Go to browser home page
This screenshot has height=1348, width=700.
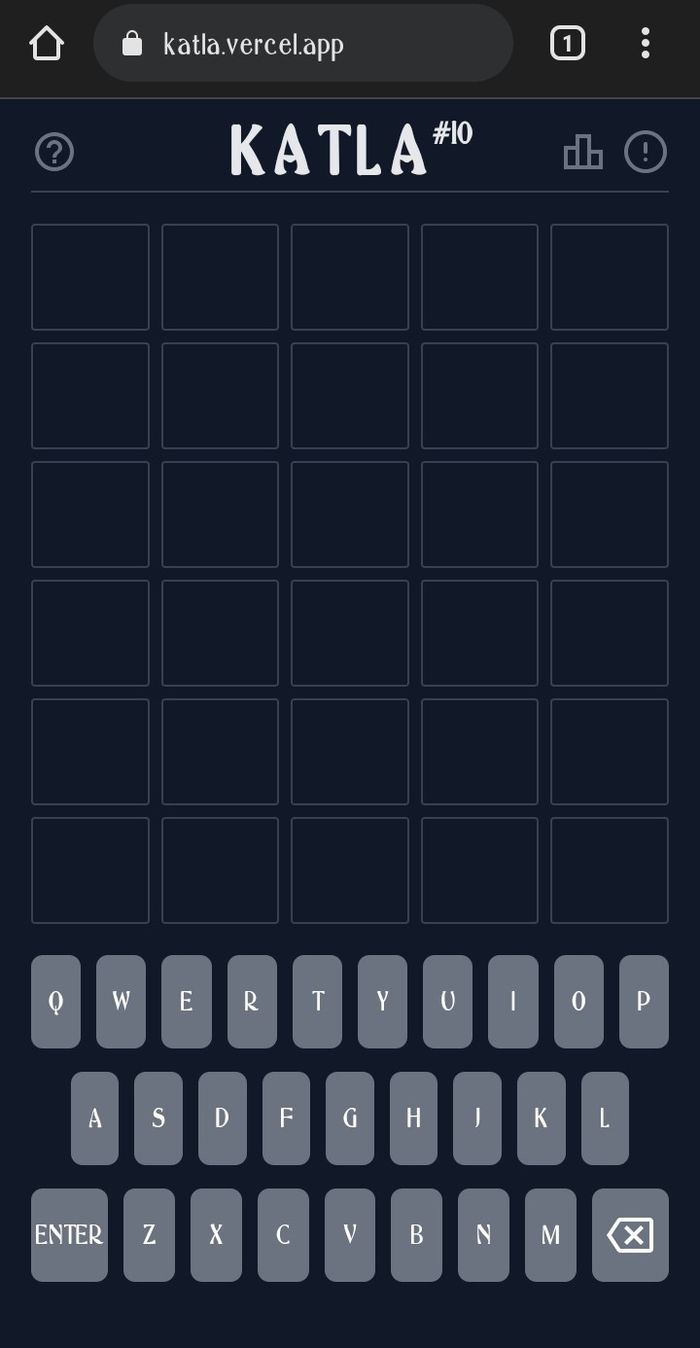coord(47,43)
